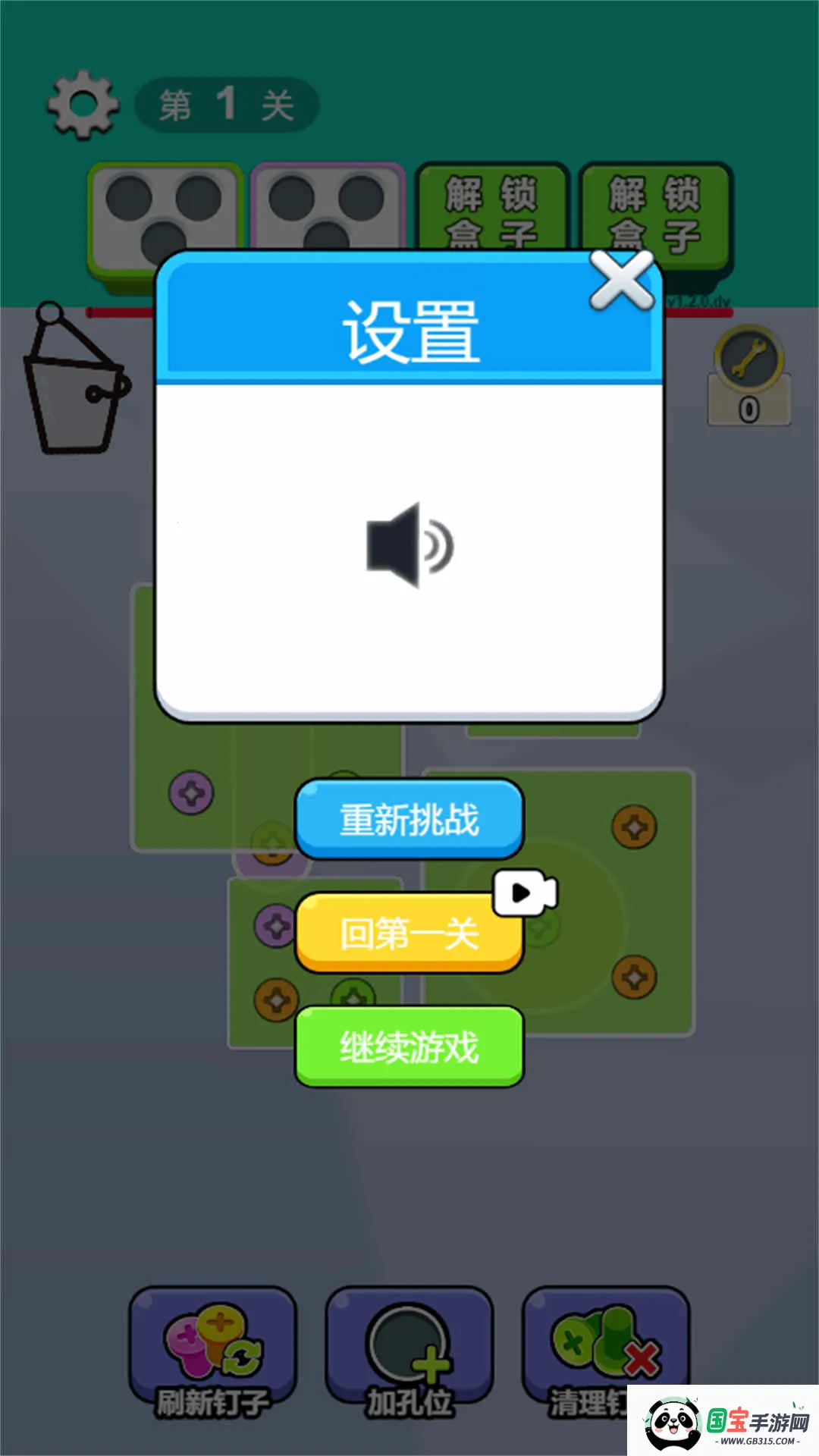Select 回第一关 to return to level one

coord(409,933)
